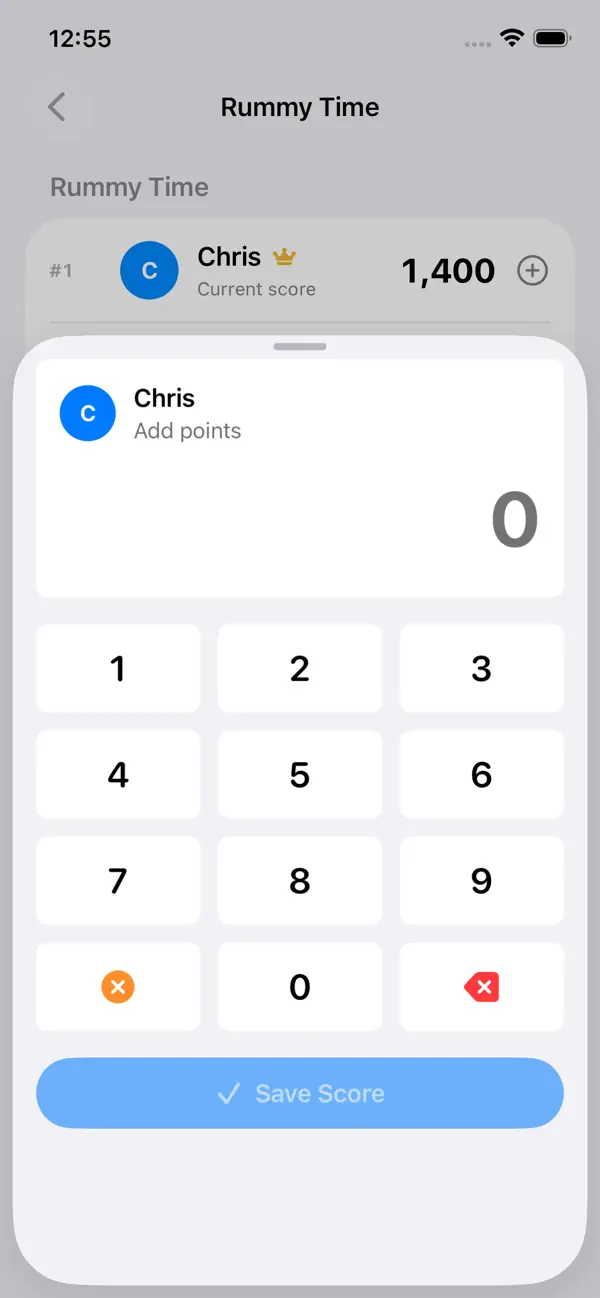600x1298 pixels.
Task: Enter digit 7 on the keypad
Action: 118,880
